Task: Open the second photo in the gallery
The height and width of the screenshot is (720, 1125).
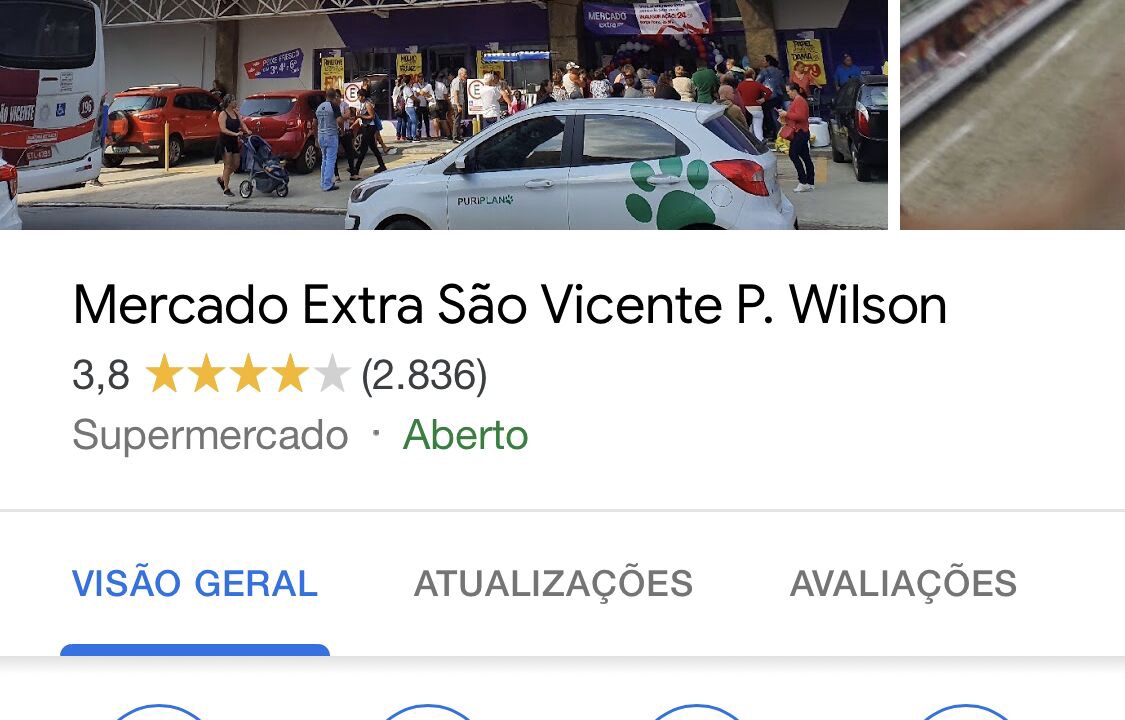Action: [1012, 114]
